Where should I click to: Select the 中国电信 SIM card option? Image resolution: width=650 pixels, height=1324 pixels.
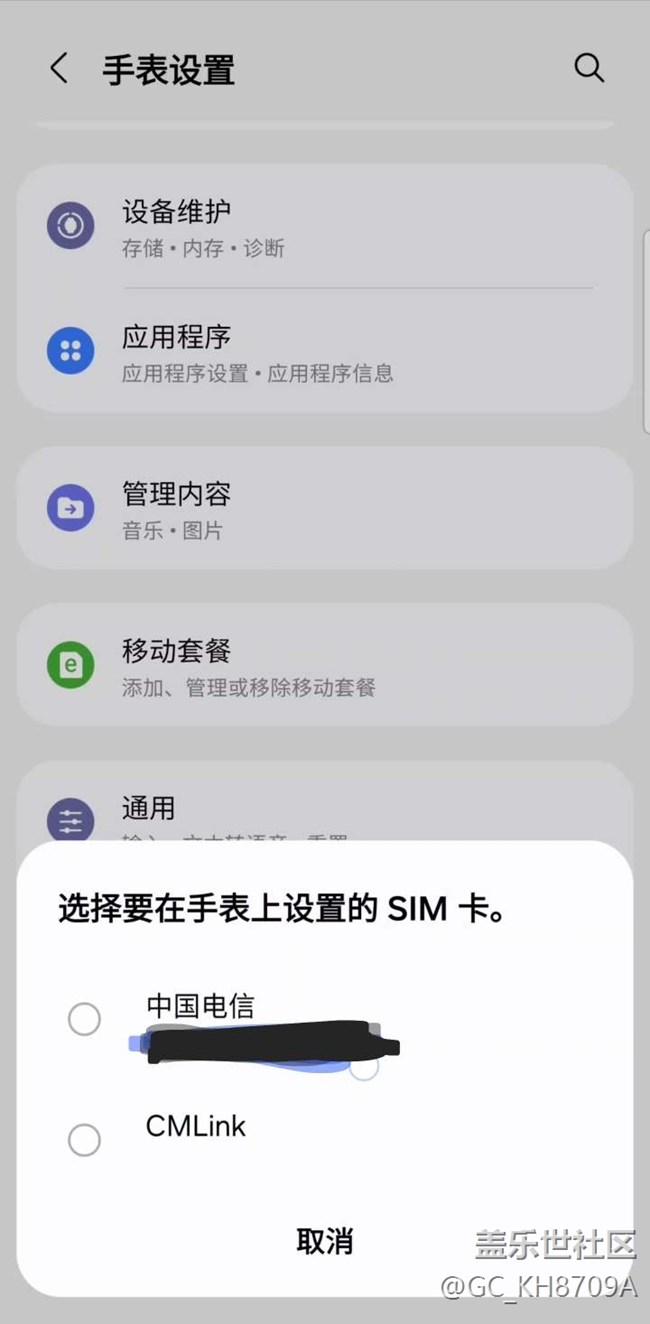[84, 1020]
